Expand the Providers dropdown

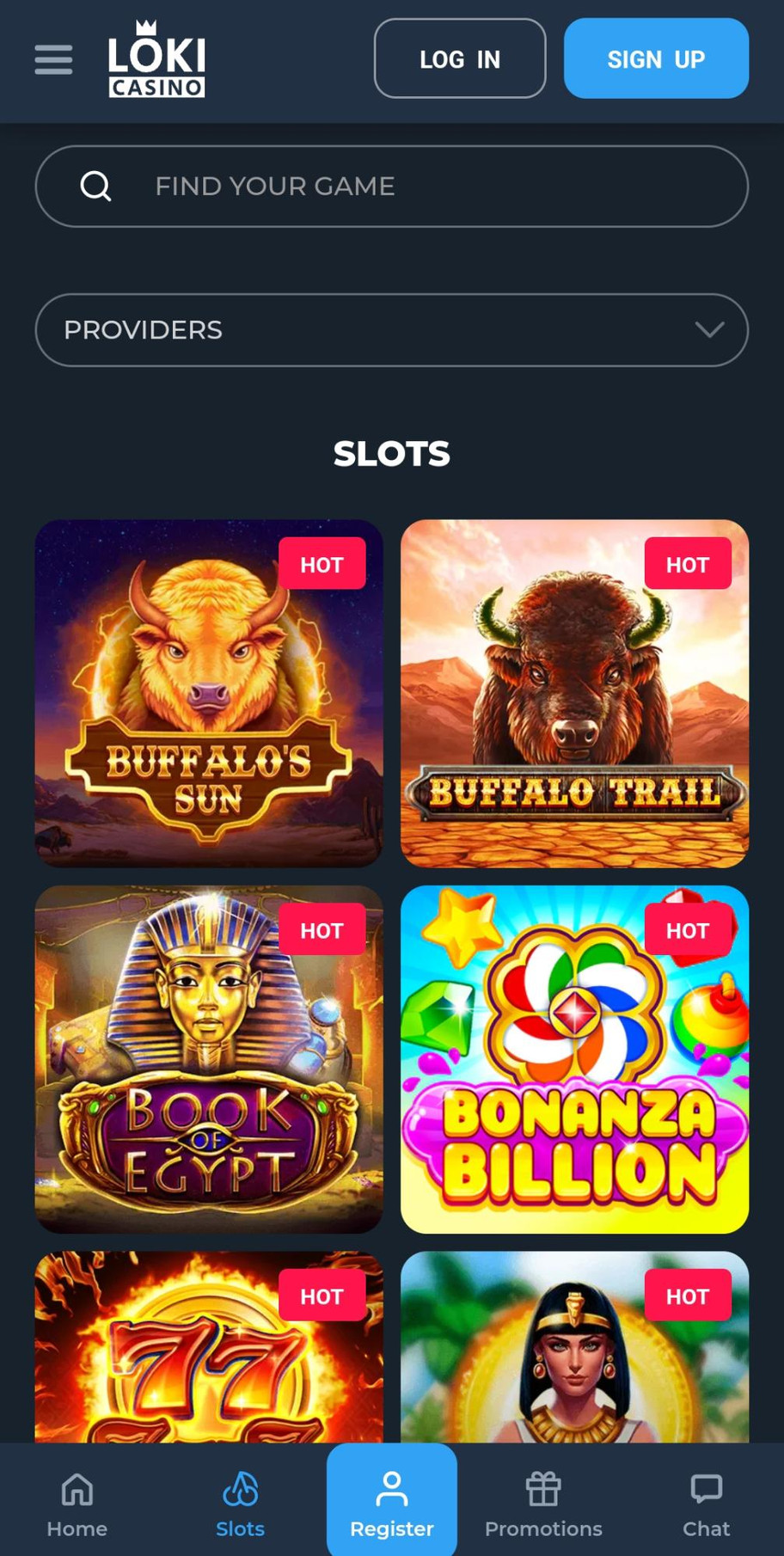(x=392, y=330)
